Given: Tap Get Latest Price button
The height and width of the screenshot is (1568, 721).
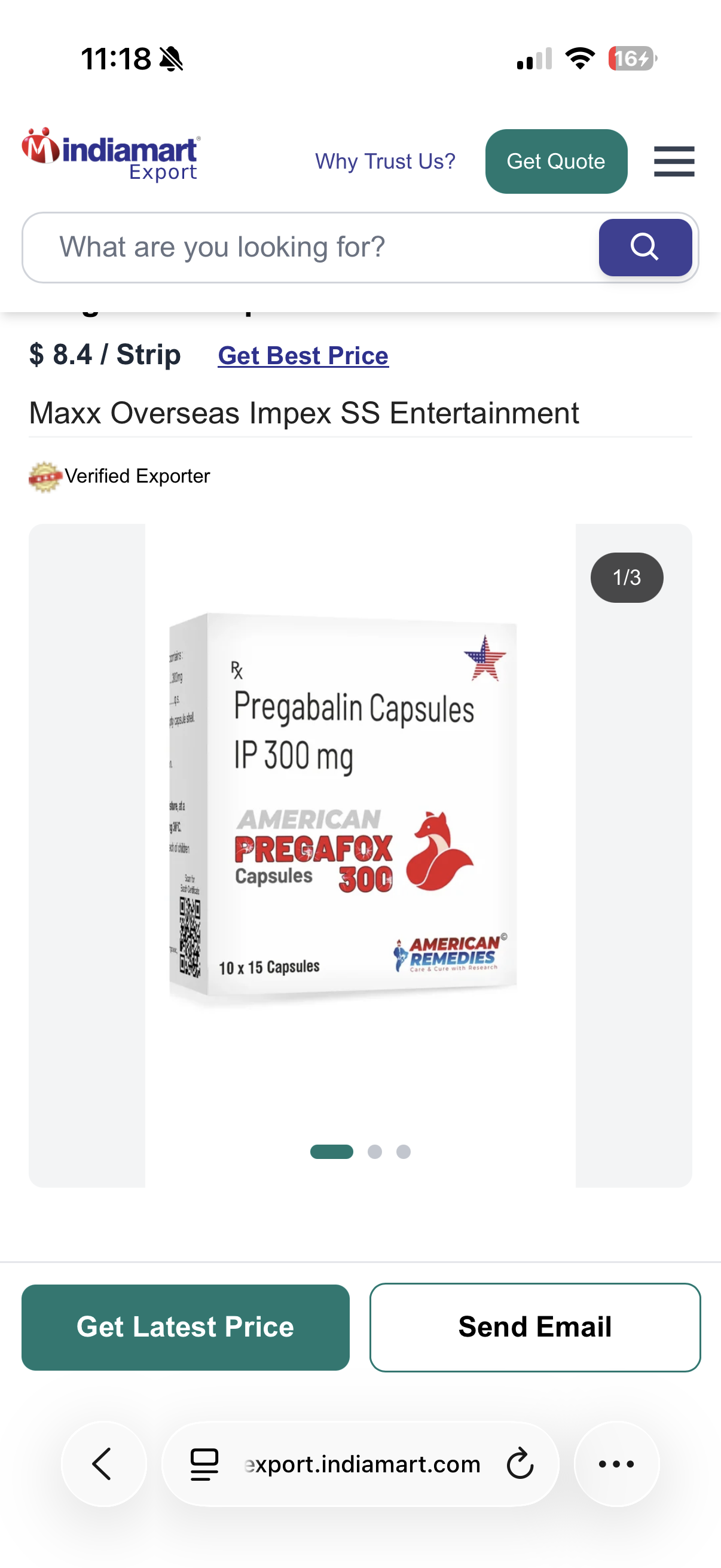Looking at the screenshot, I should [x=185, y=1327].
